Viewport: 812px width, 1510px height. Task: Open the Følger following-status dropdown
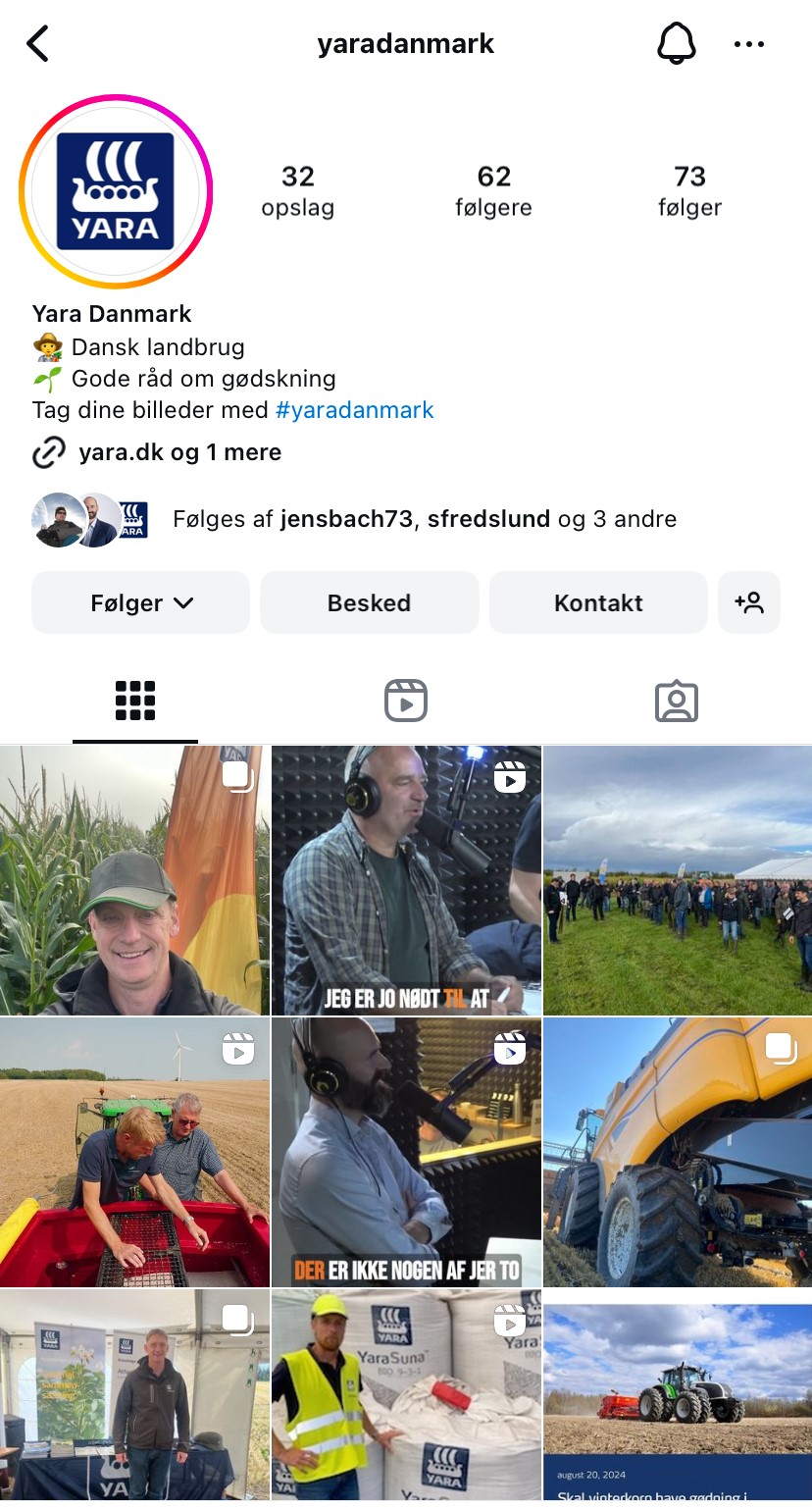coord(139,602)
